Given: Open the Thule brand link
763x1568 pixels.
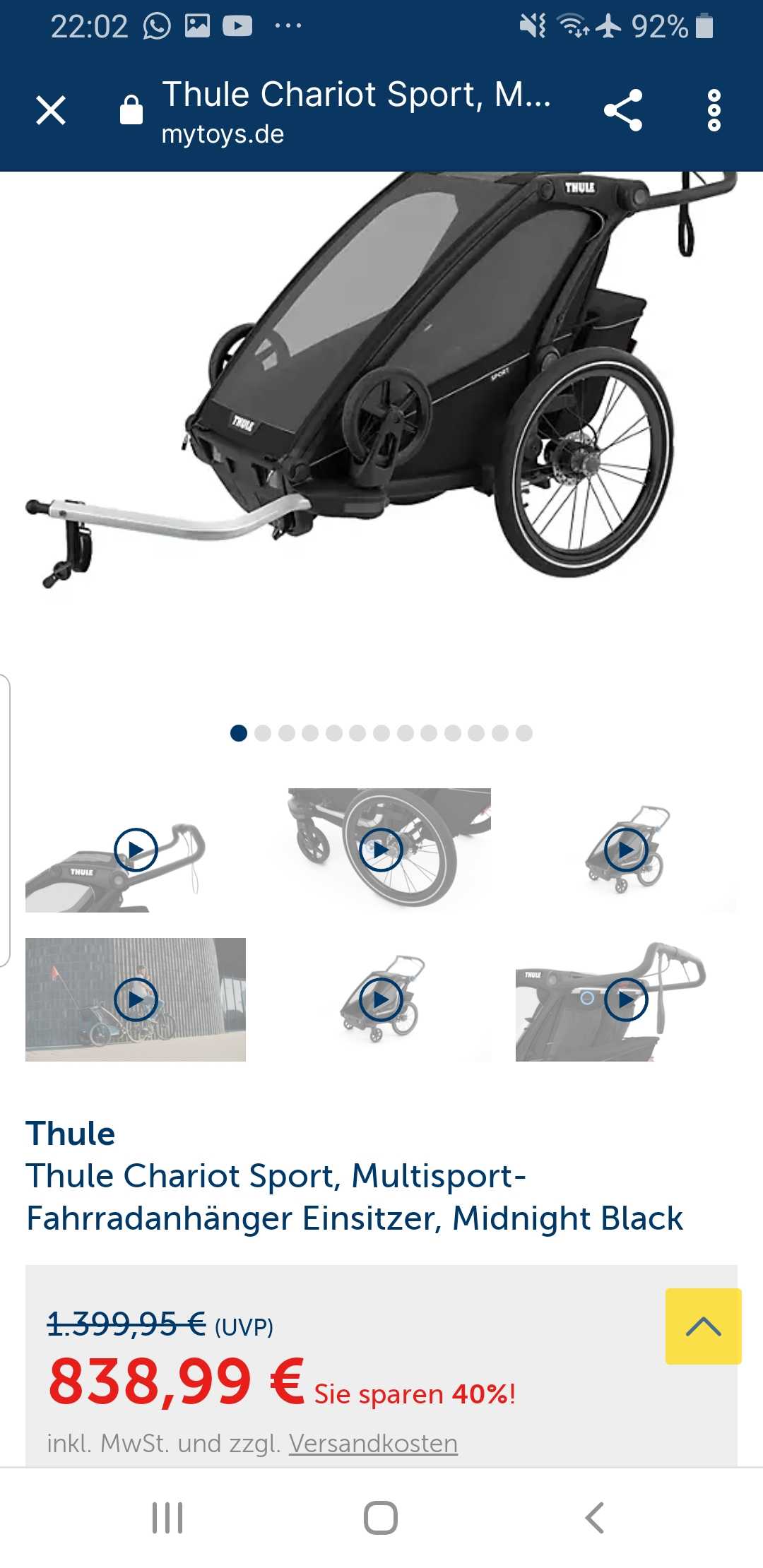Looking at the screenshot, I should [x=71, y=1134].
